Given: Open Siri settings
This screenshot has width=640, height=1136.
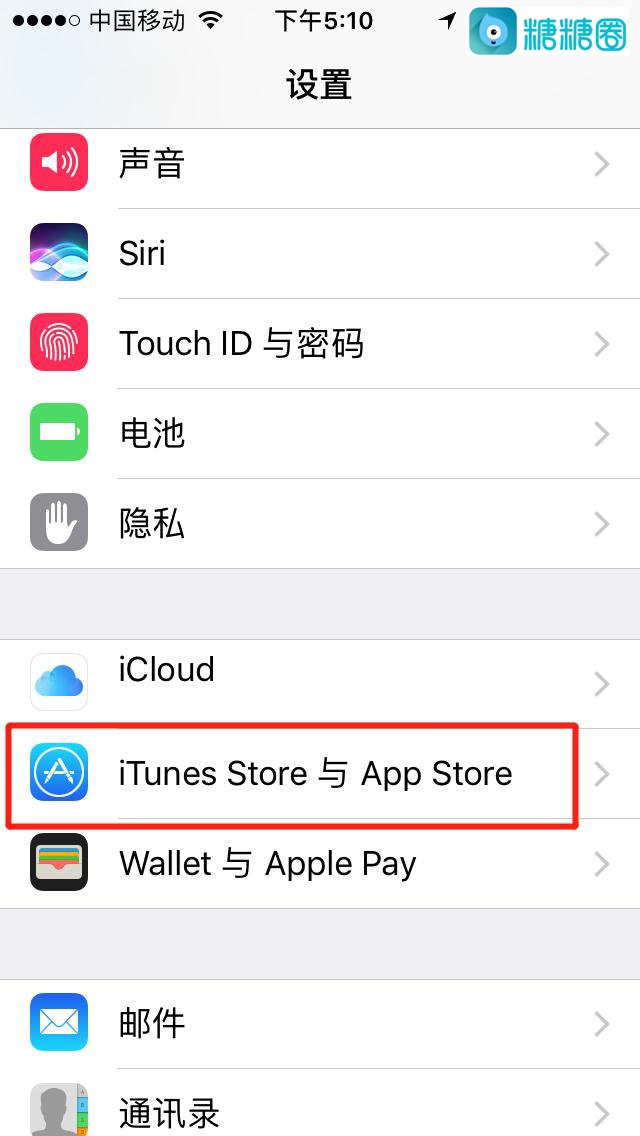Looking at the screenshot, I should pyautogui.click(x=320, y=253).
